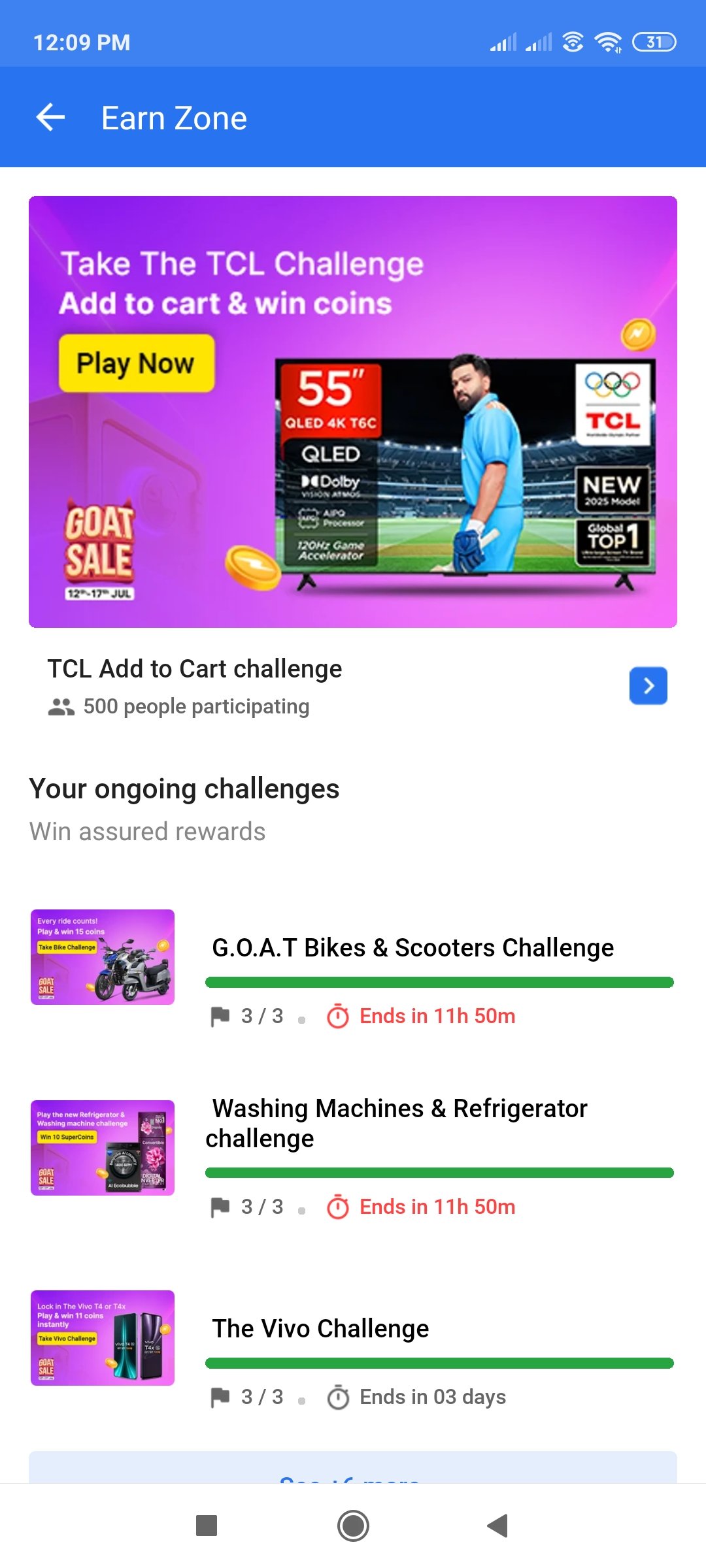This screenshot has width=706, height=1568.
Task: Go to the phone's home screen
Action: pos(353,1526)
